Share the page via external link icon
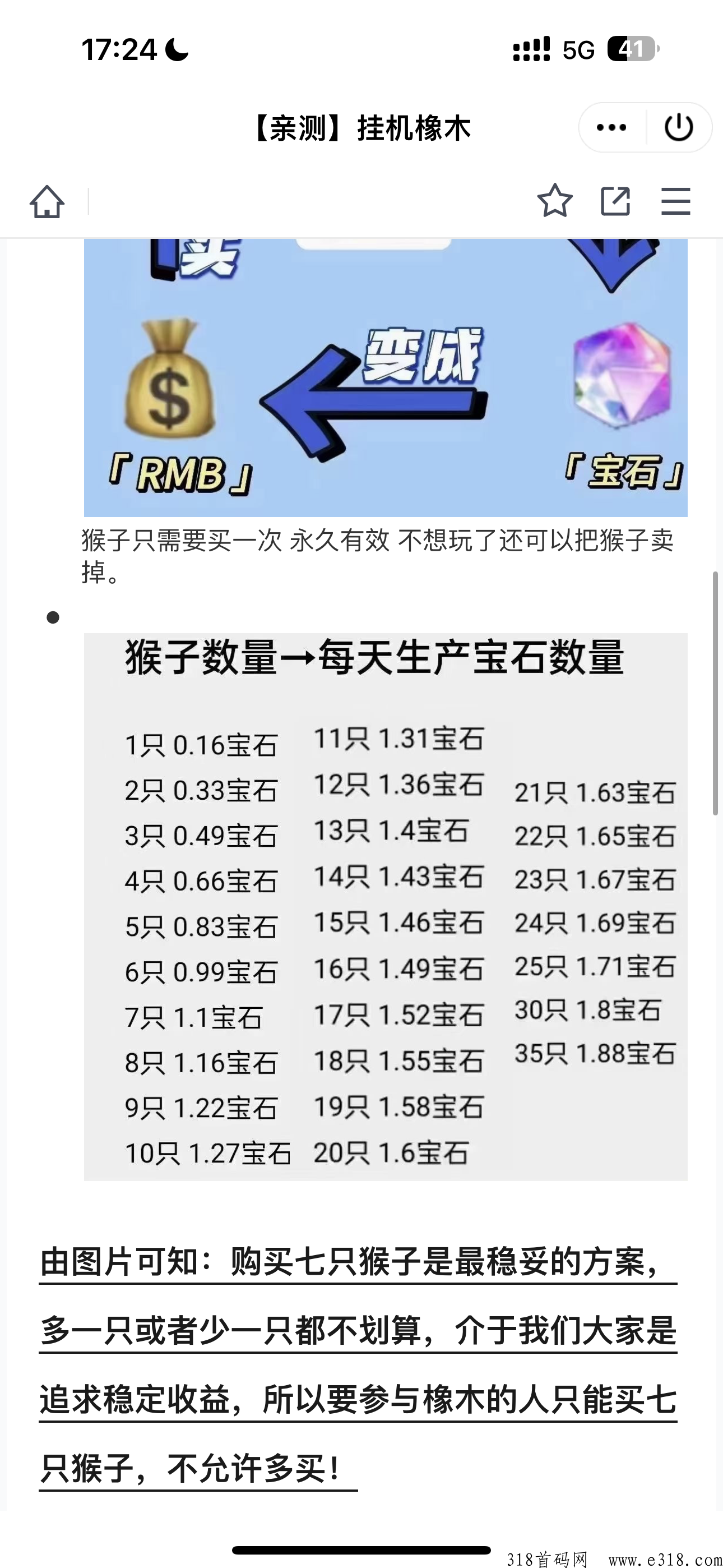 click(x=615, y=201)
